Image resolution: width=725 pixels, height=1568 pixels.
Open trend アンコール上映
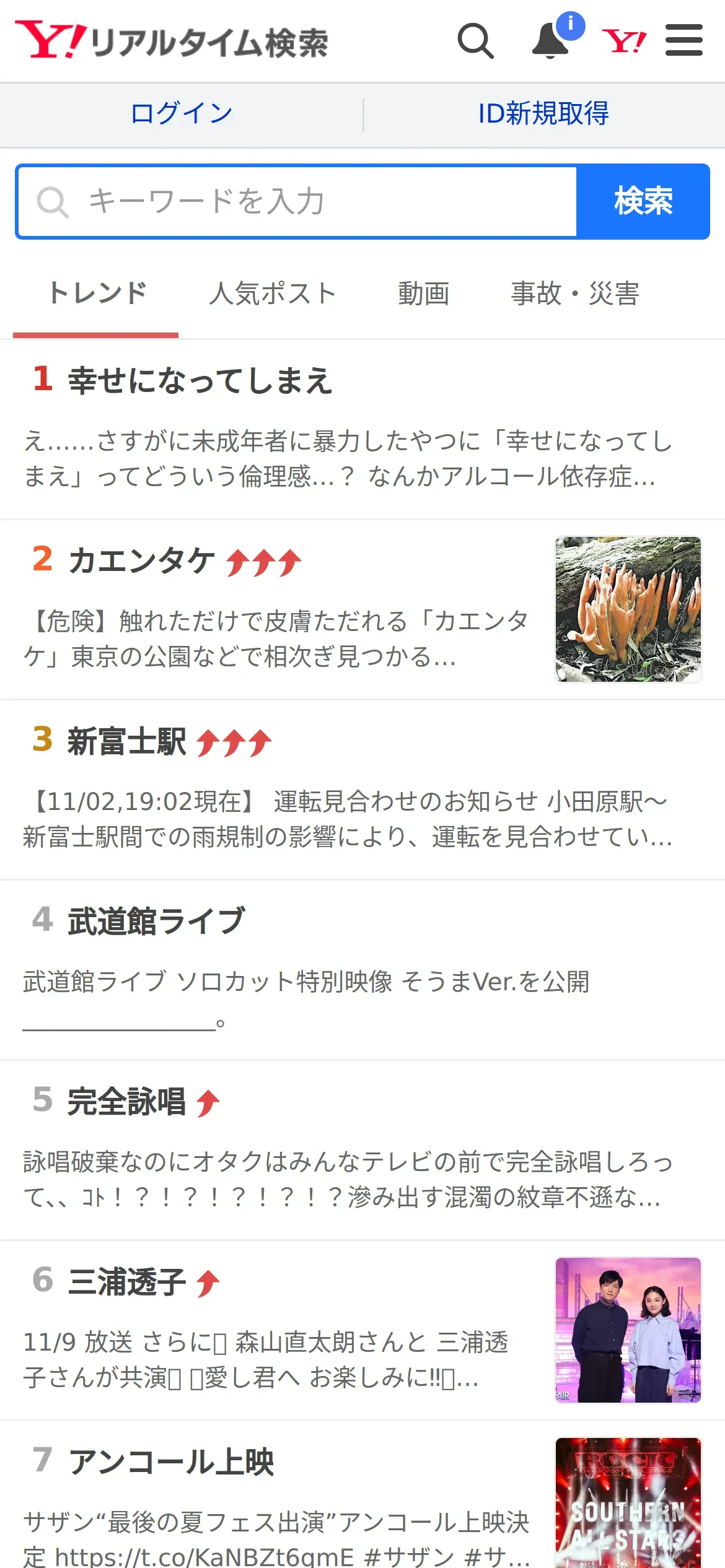(362, 1495)
